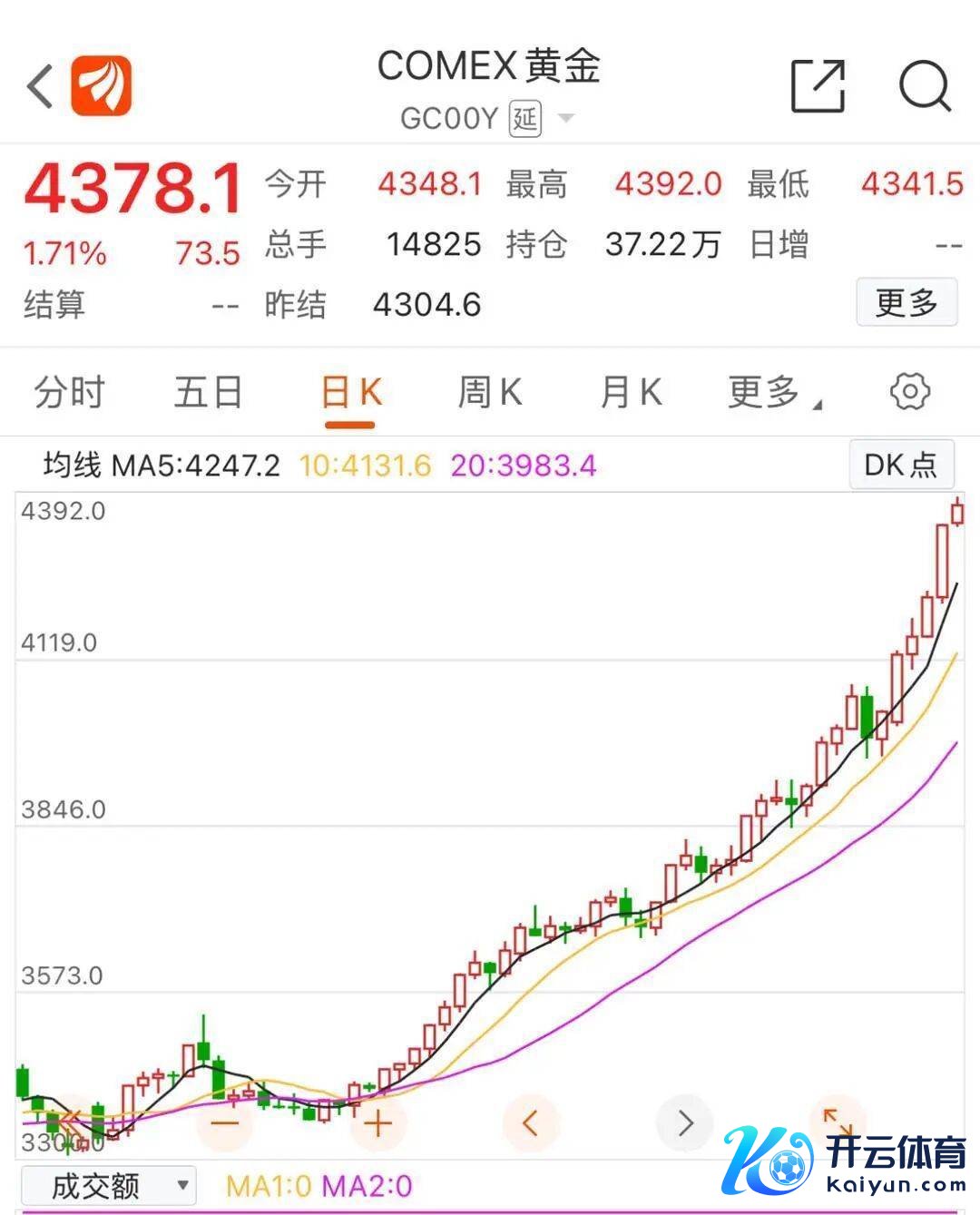Change the 成交额 indicator dropdown
Screen dimensions: 980x1215
(x=109, y=1185)
